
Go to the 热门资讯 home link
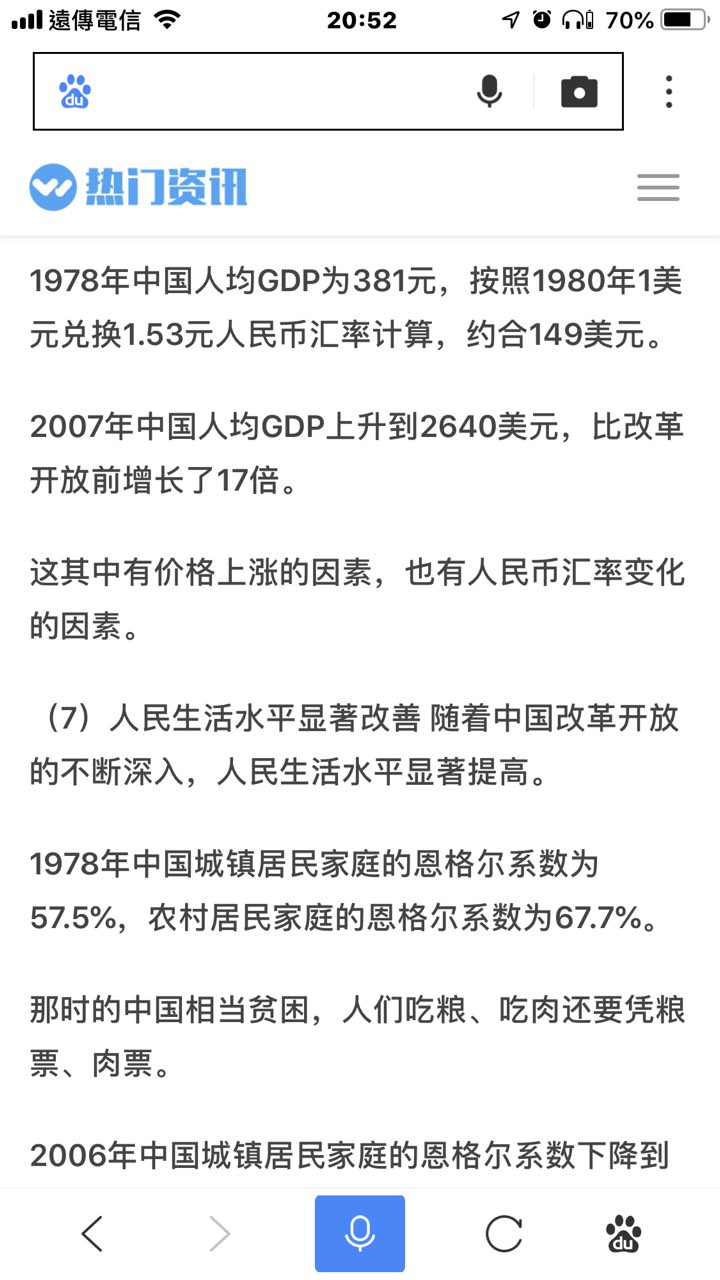point(138,187)
